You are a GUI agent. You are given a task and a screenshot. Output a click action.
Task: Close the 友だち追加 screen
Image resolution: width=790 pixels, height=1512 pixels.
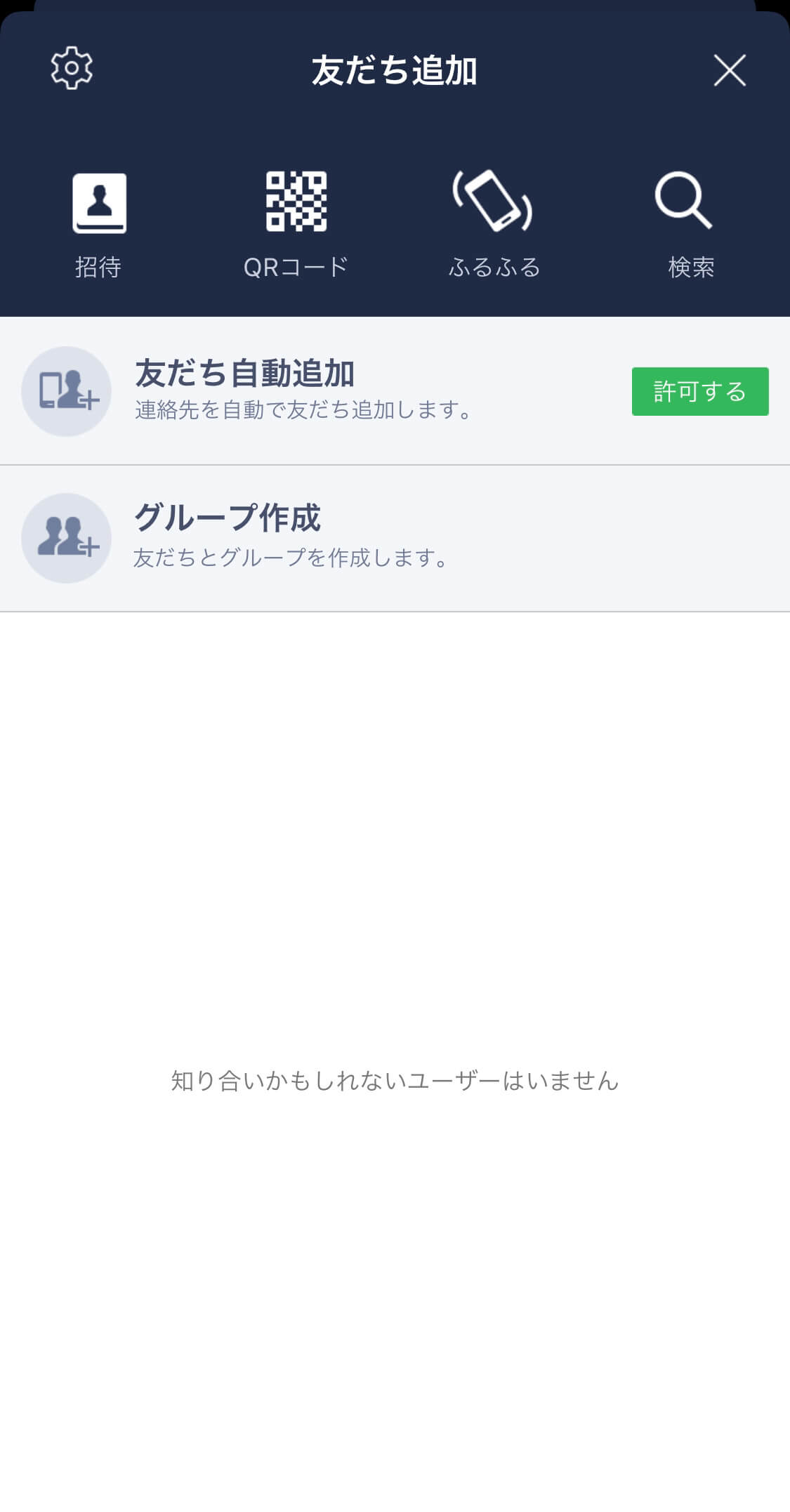730,70
